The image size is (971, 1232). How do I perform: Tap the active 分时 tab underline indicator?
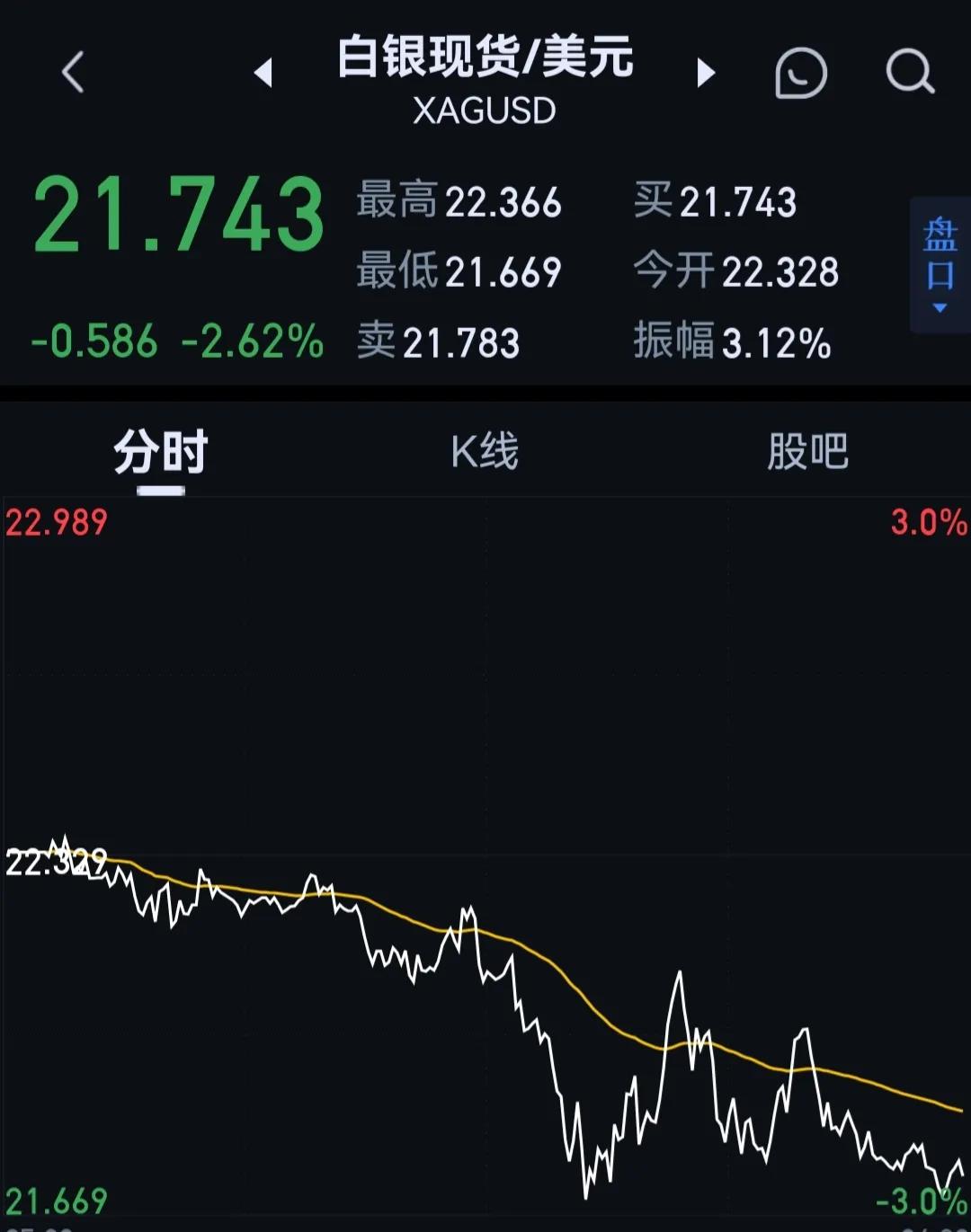pyautogui.click(x=160, y=489)
